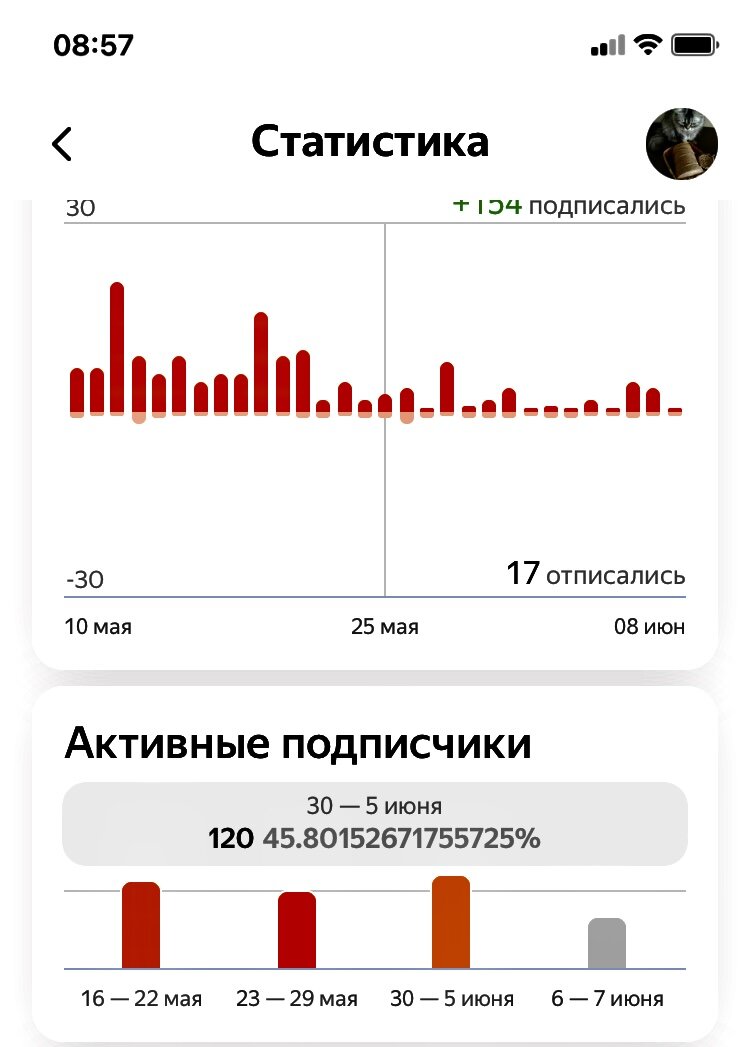750x1047 pixels.
Task: Tap the 08 июн date label
Action: coord(651,626)
